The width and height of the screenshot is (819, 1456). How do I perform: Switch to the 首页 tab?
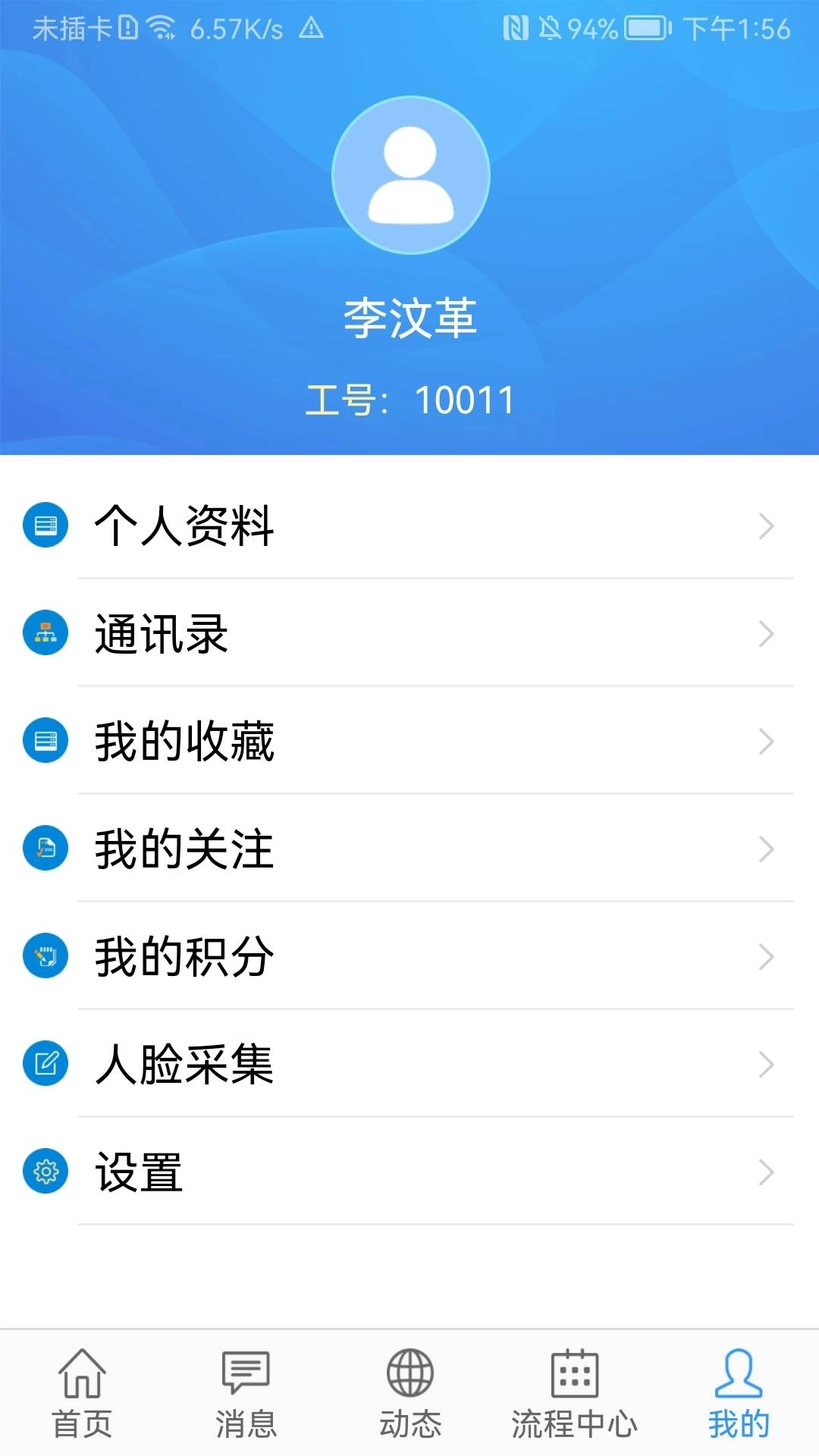(x=82, y=1392)
